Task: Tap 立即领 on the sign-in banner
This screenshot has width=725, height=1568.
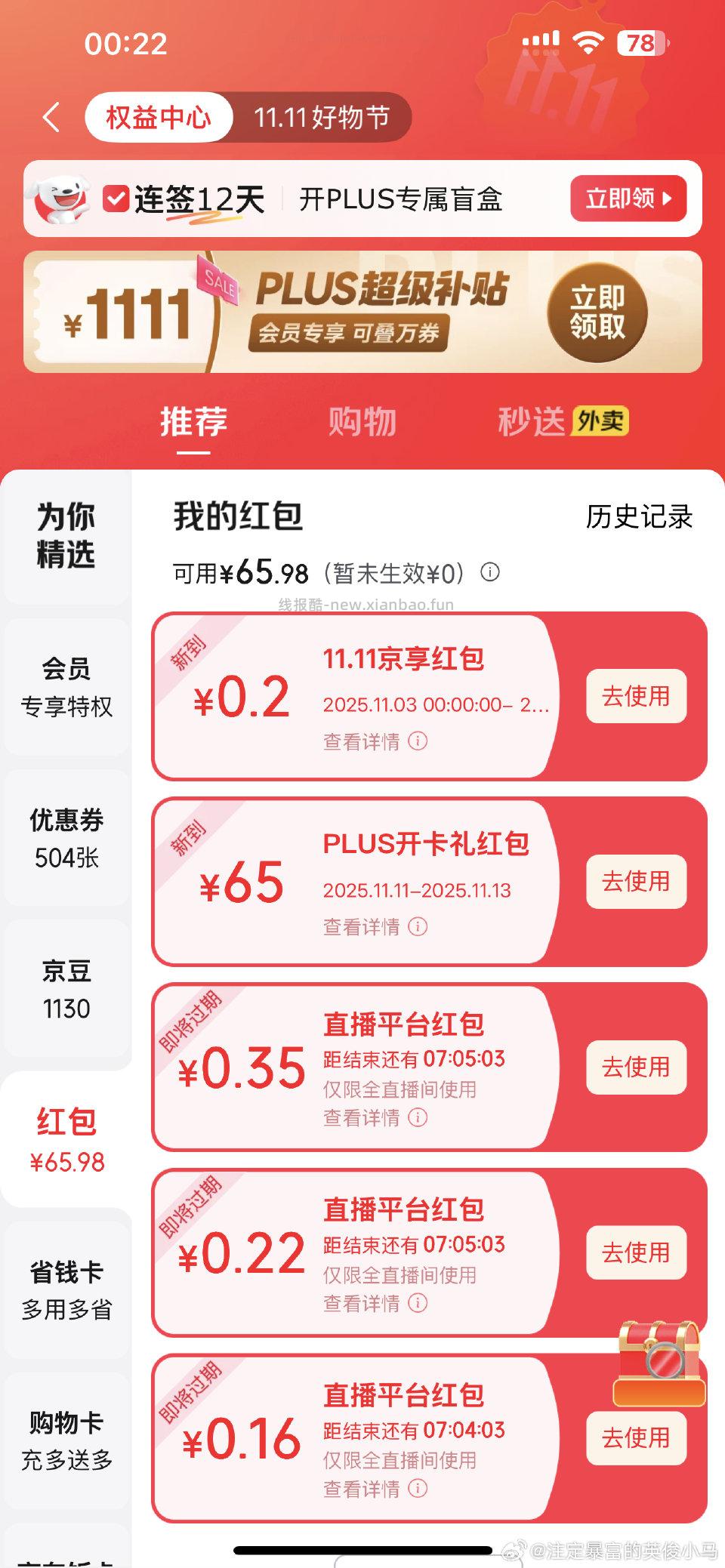Action: tap(628, 199)
